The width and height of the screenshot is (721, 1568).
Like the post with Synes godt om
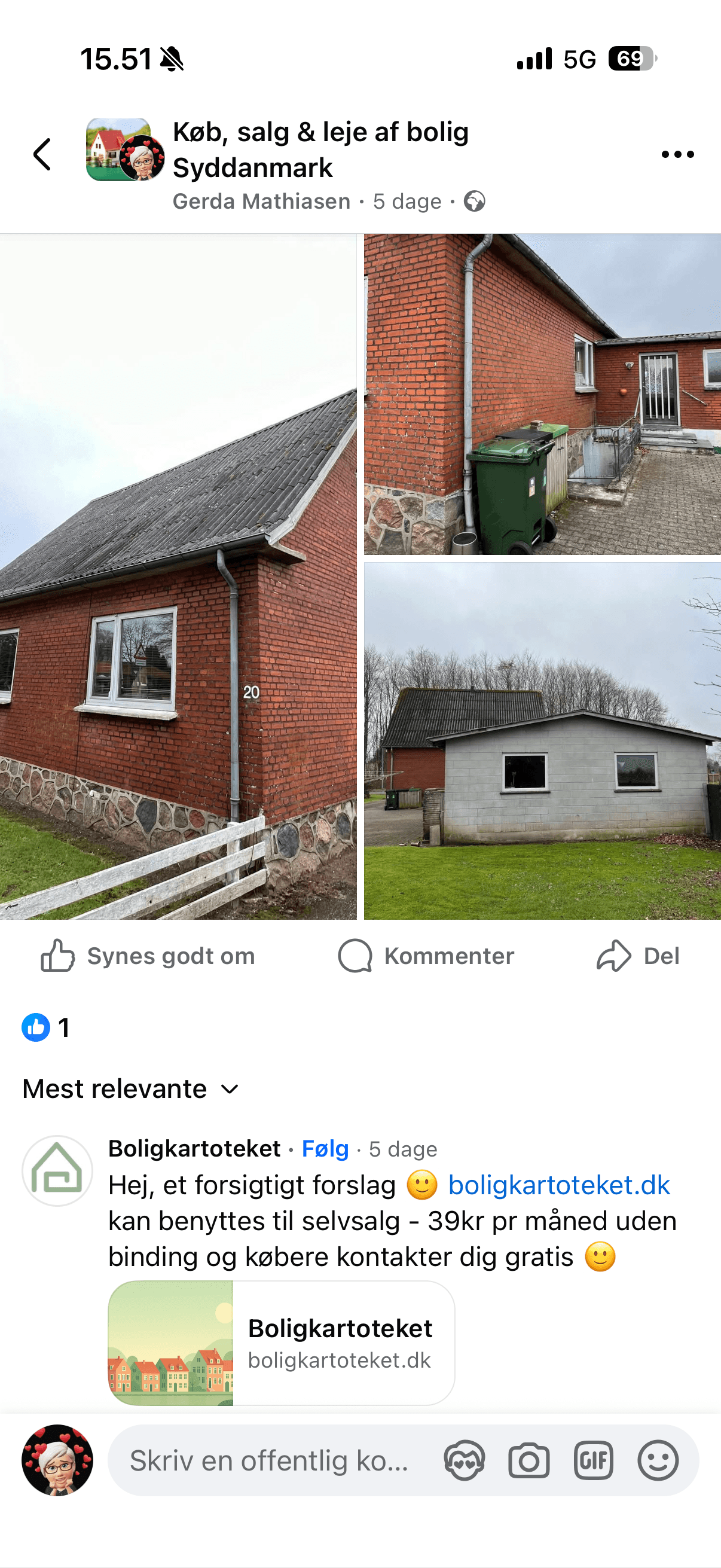(147, 956)
